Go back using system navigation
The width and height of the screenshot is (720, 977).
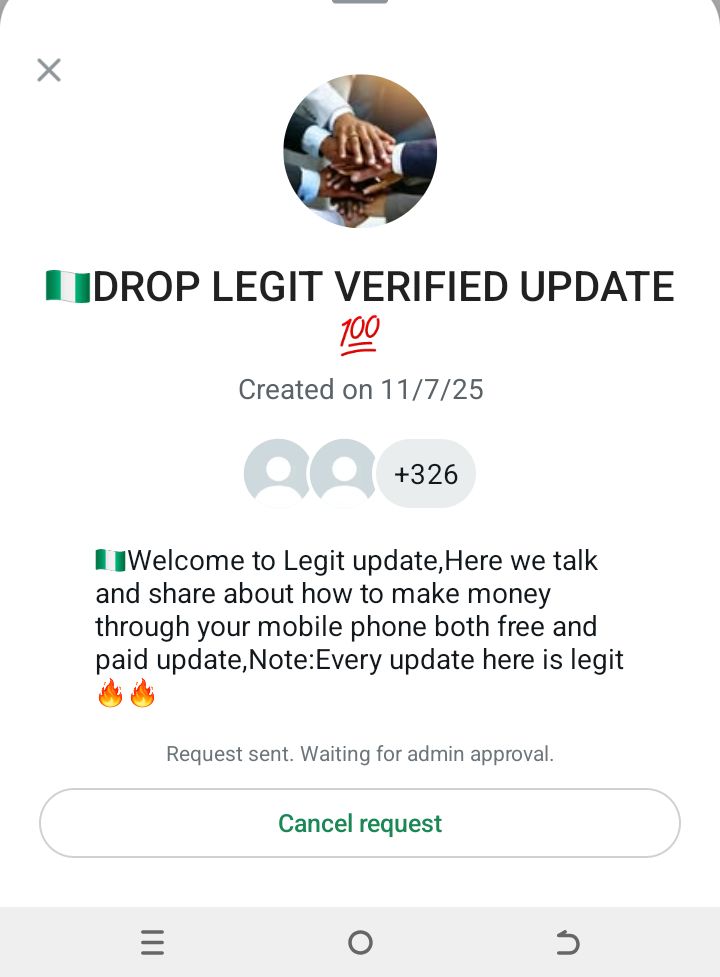coord(567,942)
